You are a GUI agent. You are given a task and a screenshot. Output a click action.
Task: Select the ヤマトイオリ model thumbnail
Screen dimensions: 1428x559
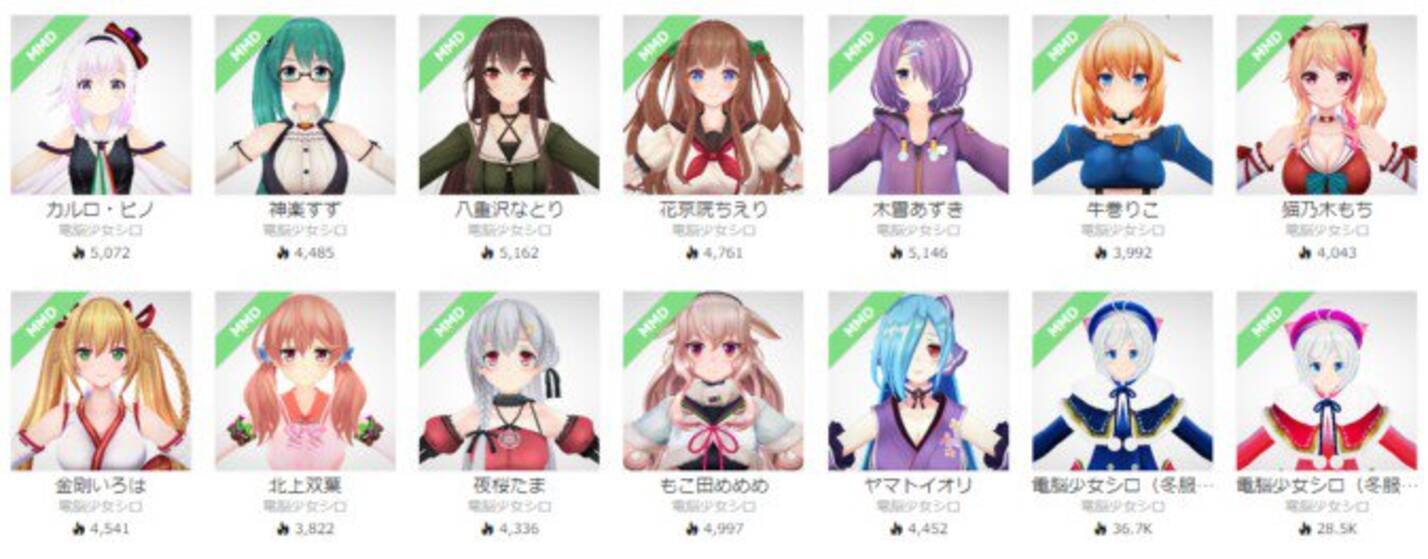pos(918,381)
